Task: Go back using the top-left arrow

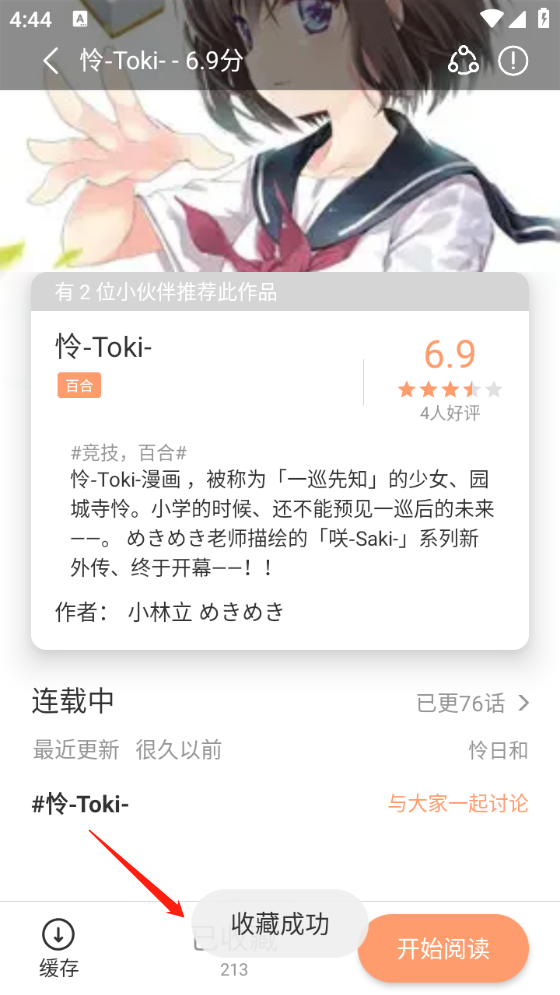Action: pyautogui.click(x=51, y=61)
